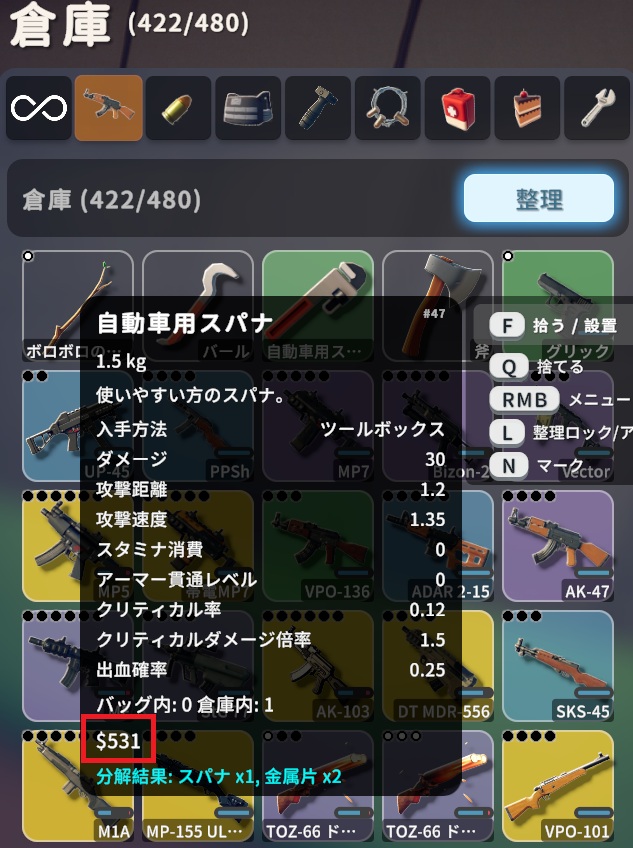Screen dimensions: 633x848
Task: Switch to the wrench tools category
Action: [x=597, y=108]
